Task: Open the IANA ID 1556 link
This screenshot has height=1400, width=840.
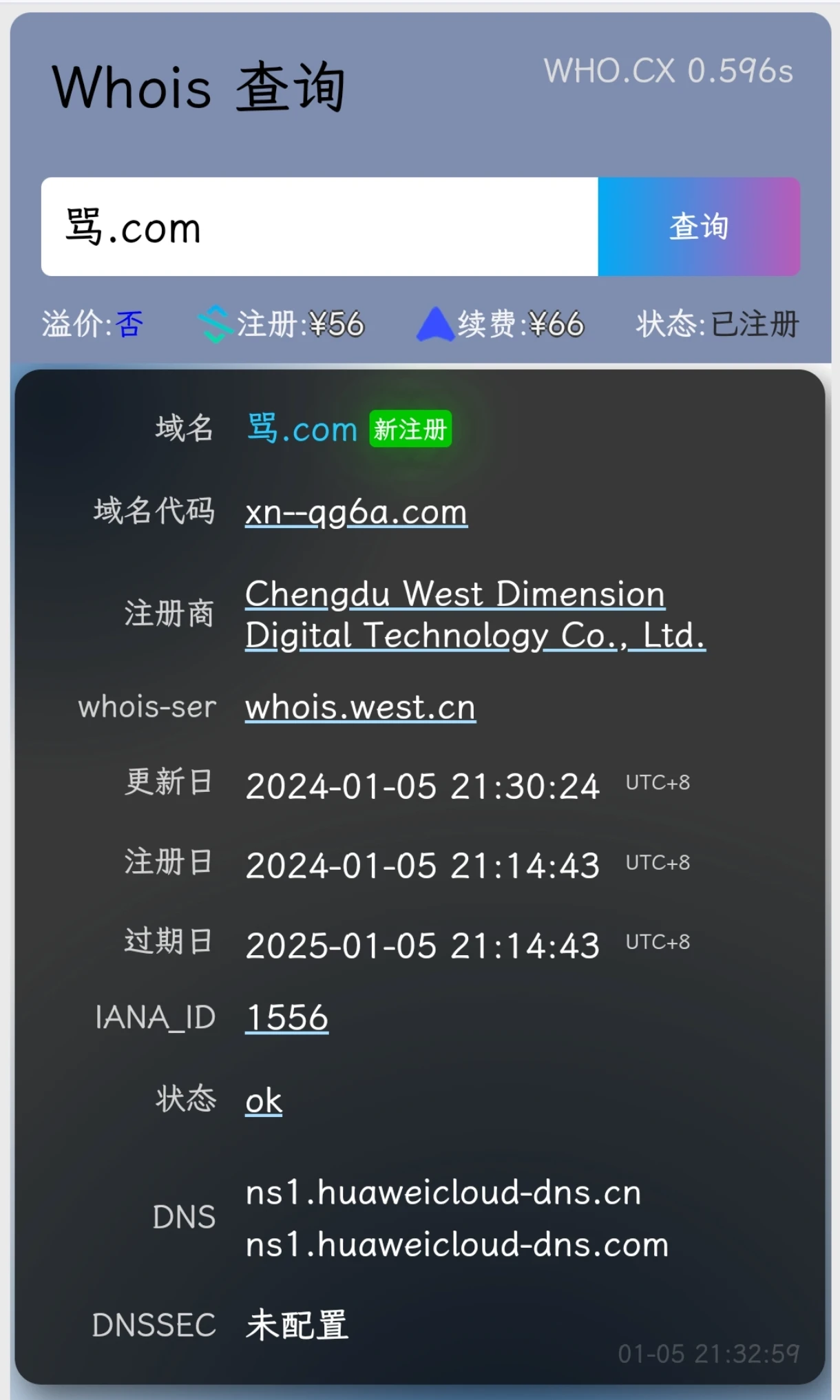Action: 286,1018
